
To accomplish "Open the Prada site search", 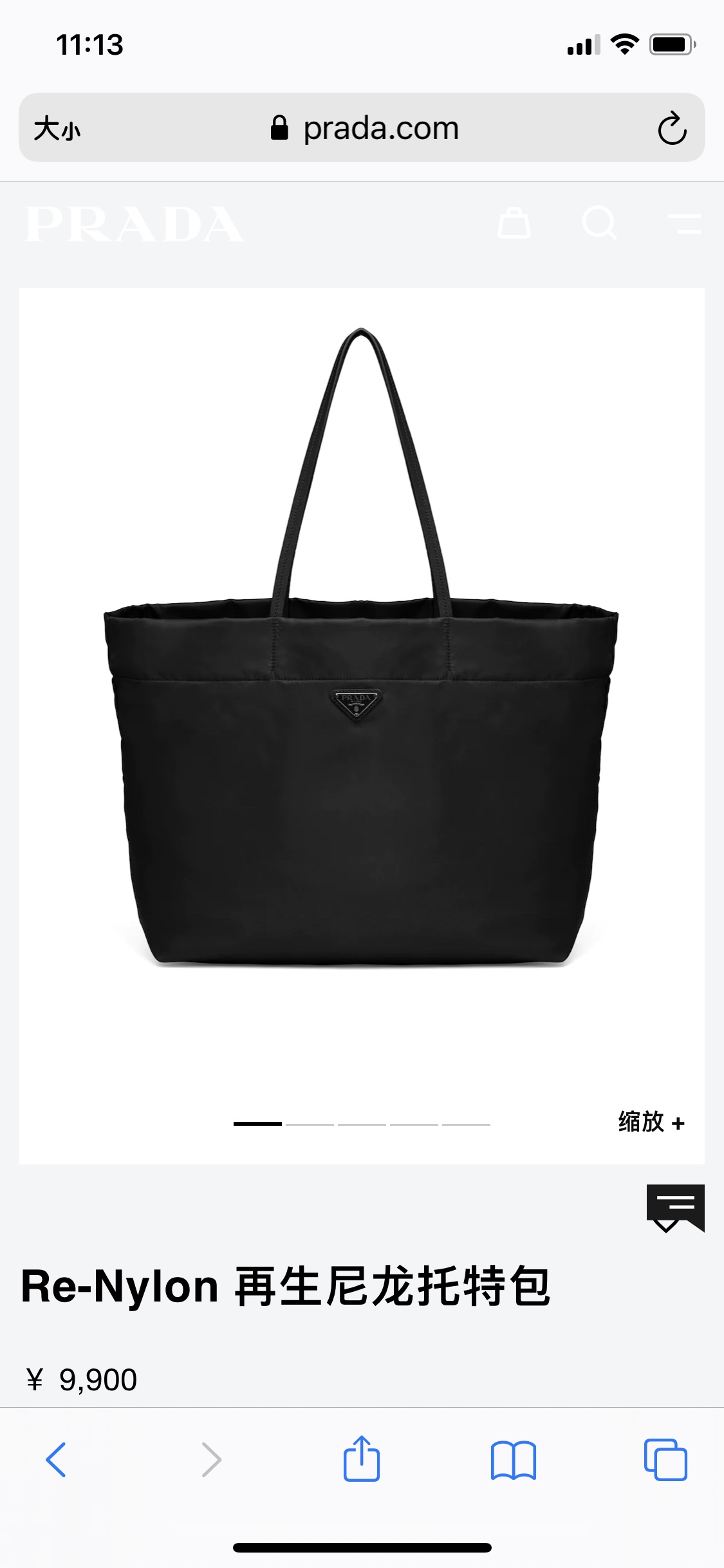I will tap(599, 223).
